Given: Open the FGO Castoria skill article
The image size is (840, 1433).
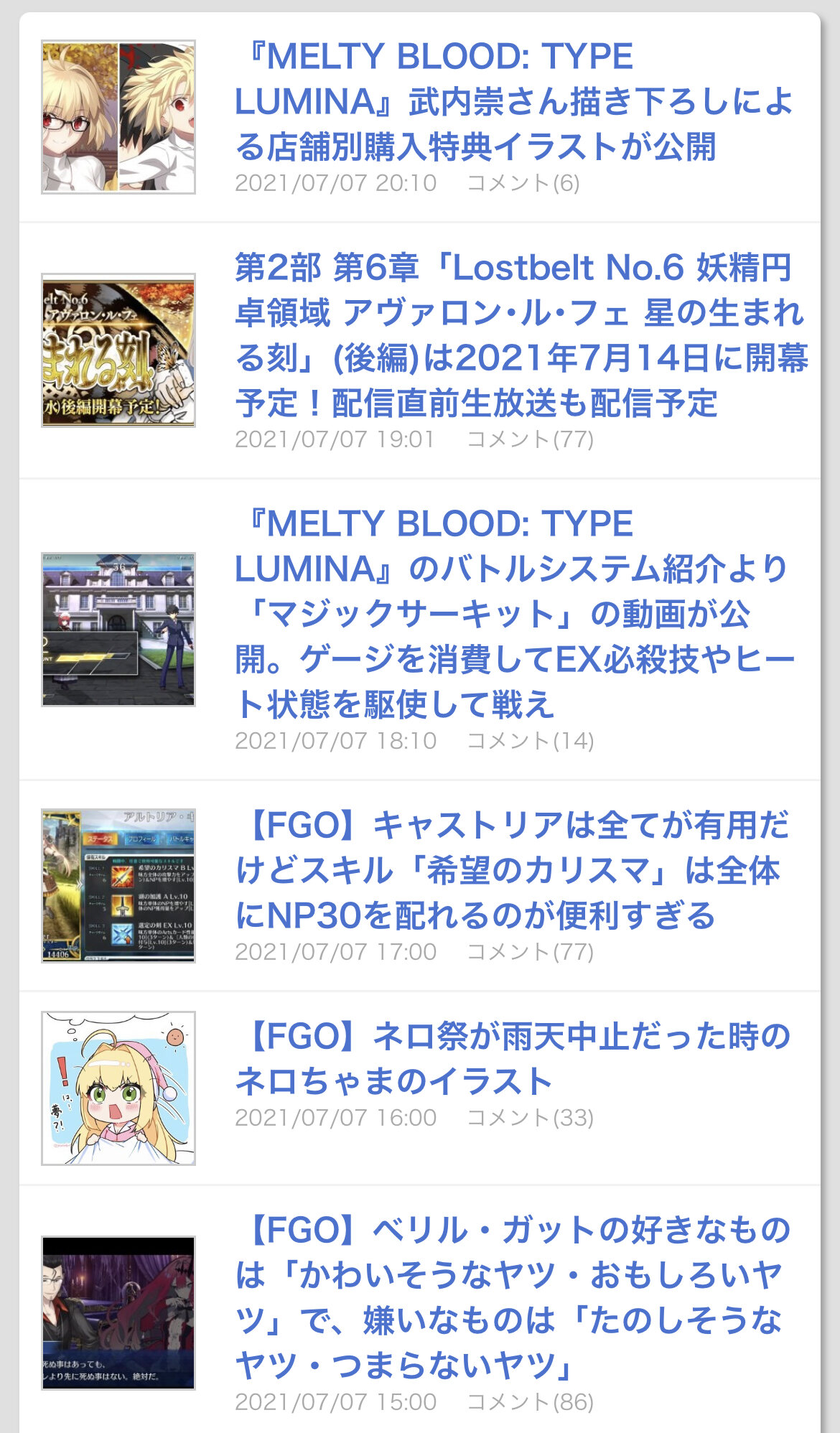Looking at the screenshot, I should (x=513, y=869).
